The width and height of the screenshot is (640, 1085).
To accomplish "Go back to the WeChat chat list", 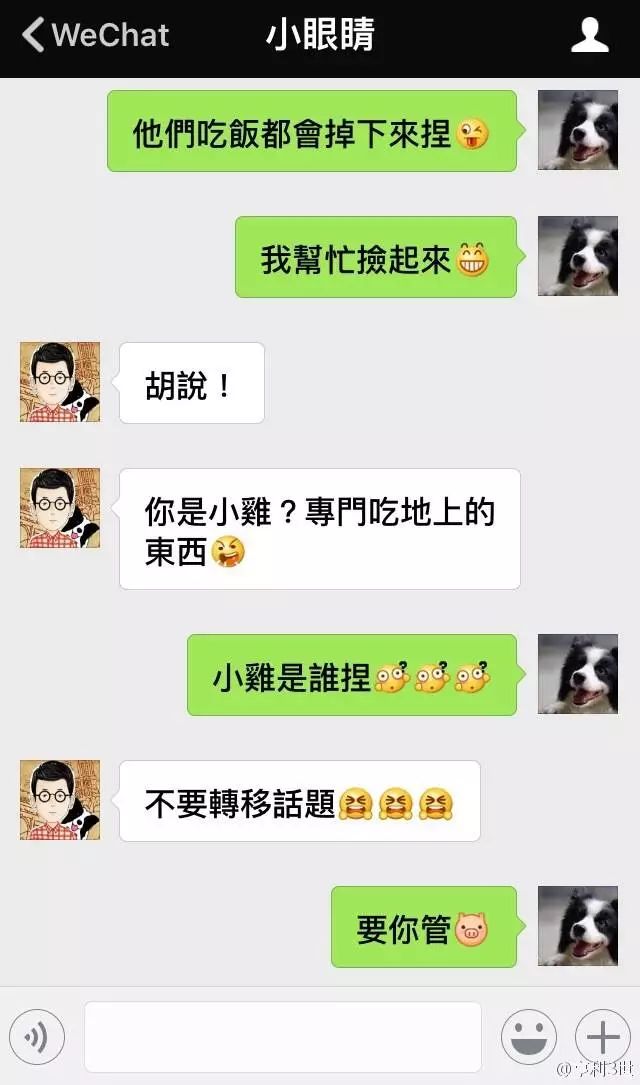I will (x=95, y=35).
